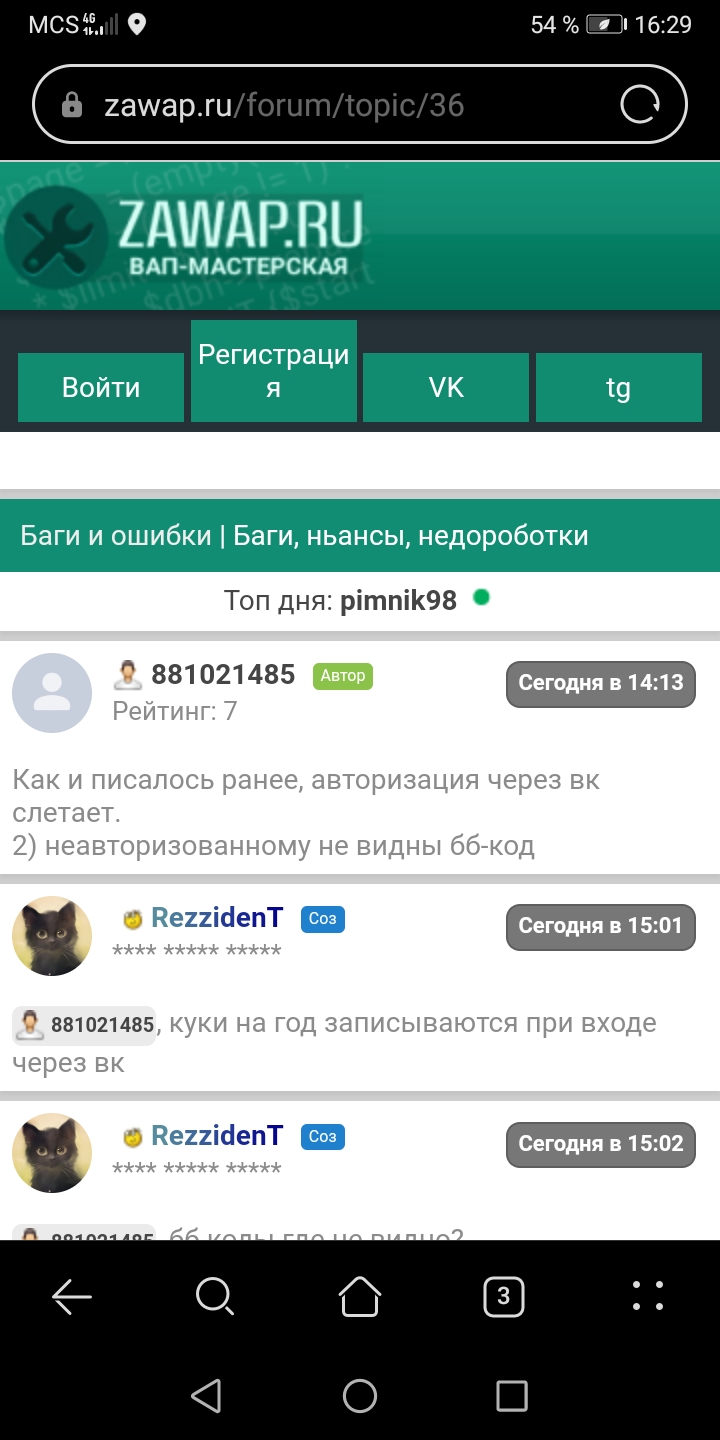Open the Регистрация sign-up button
This screenshot has height=1440, width=720.
(273, 371)
